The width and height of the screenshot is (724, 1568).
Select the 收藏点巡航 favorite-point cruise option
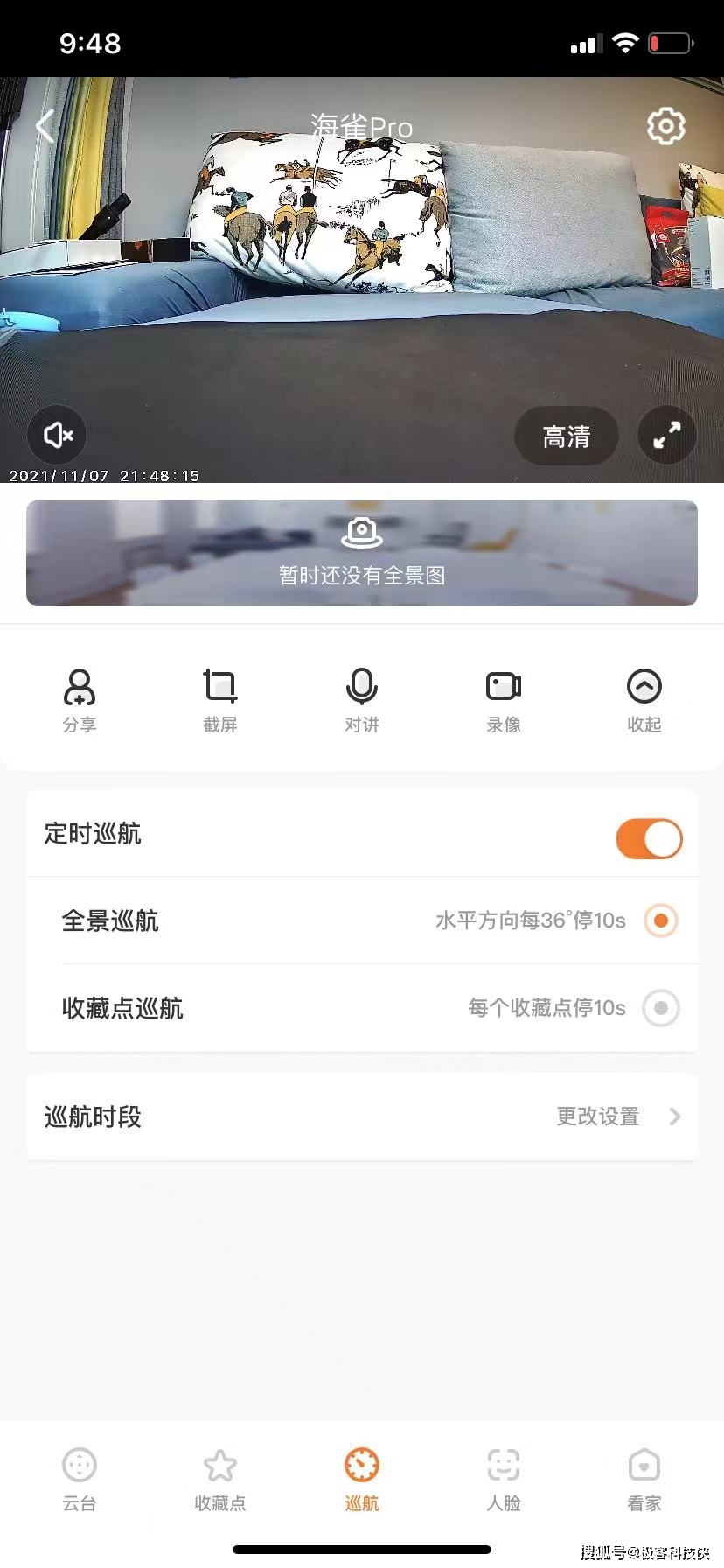[x=660, y=1008]
